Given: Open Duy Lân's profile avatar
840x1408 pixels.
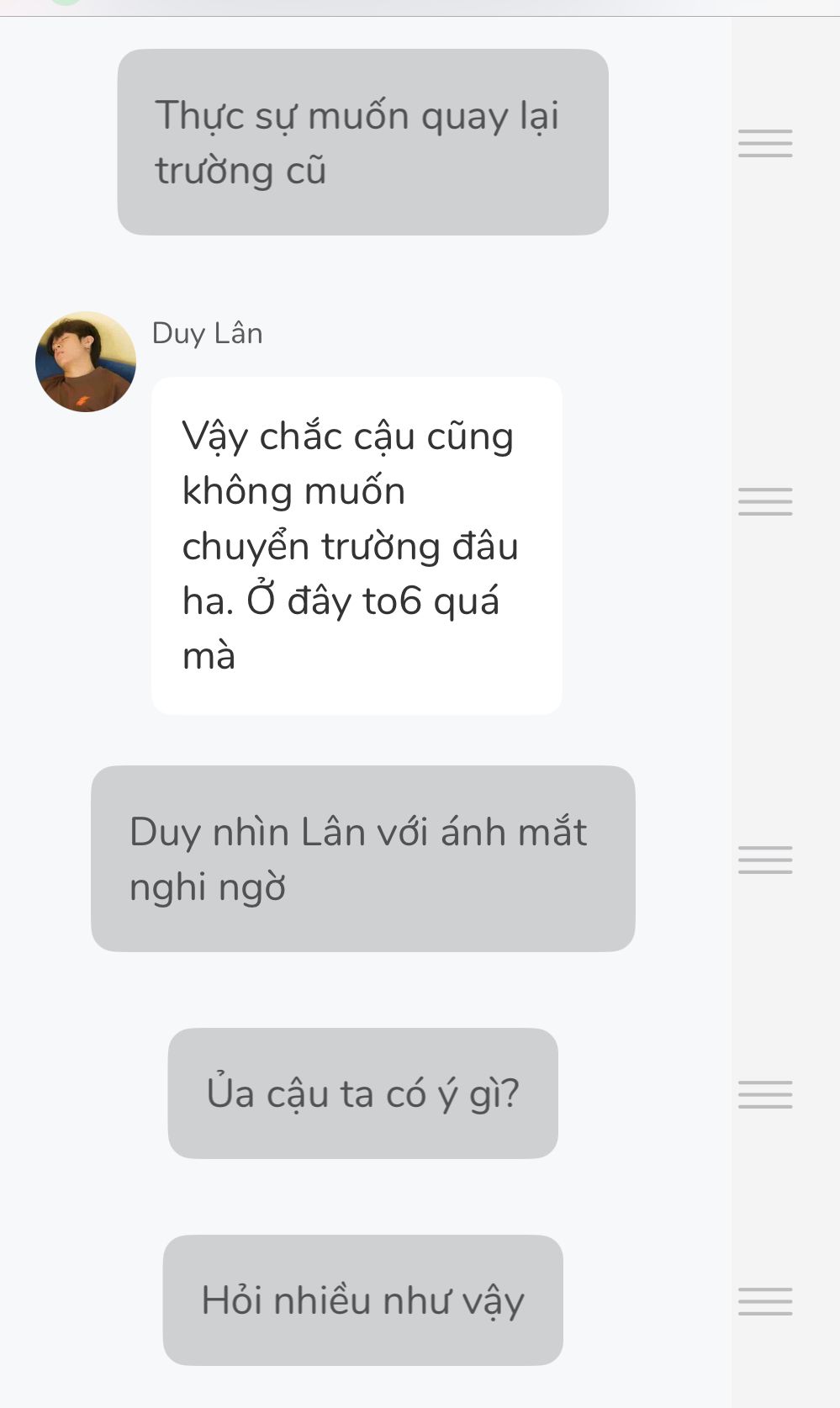Looking at the screenshot, I should [x=85, y=362].
